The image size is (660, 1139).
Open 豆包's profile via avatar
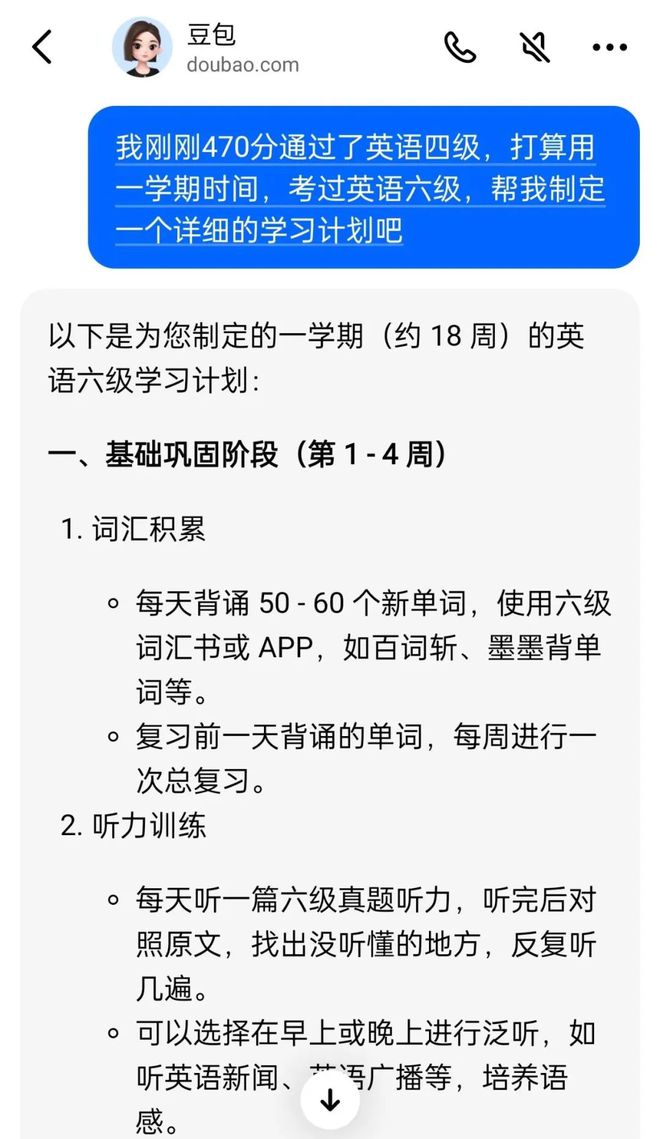(142, 47)
